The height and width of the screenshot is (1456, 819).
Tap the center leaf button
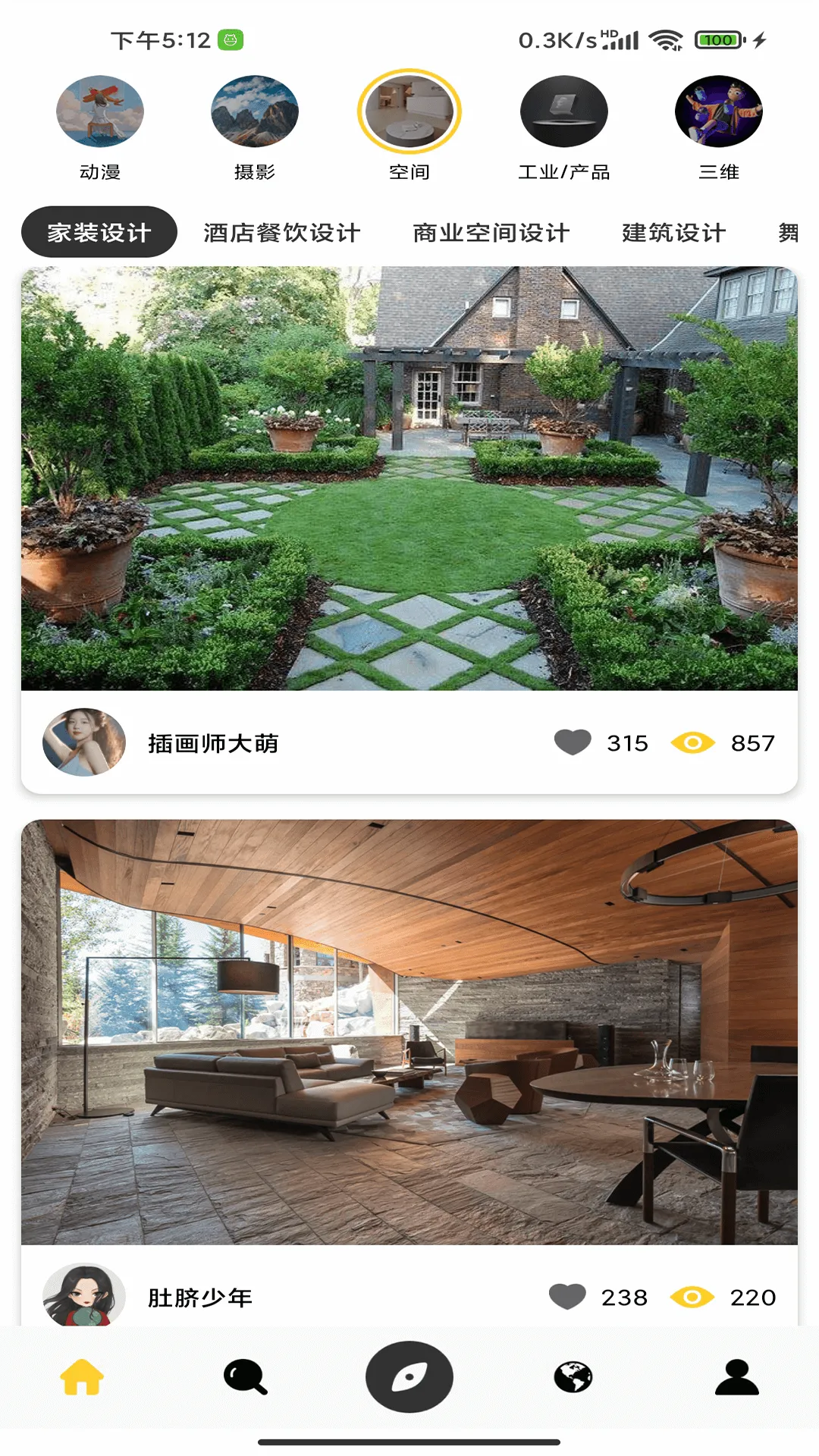point(409,1377)
